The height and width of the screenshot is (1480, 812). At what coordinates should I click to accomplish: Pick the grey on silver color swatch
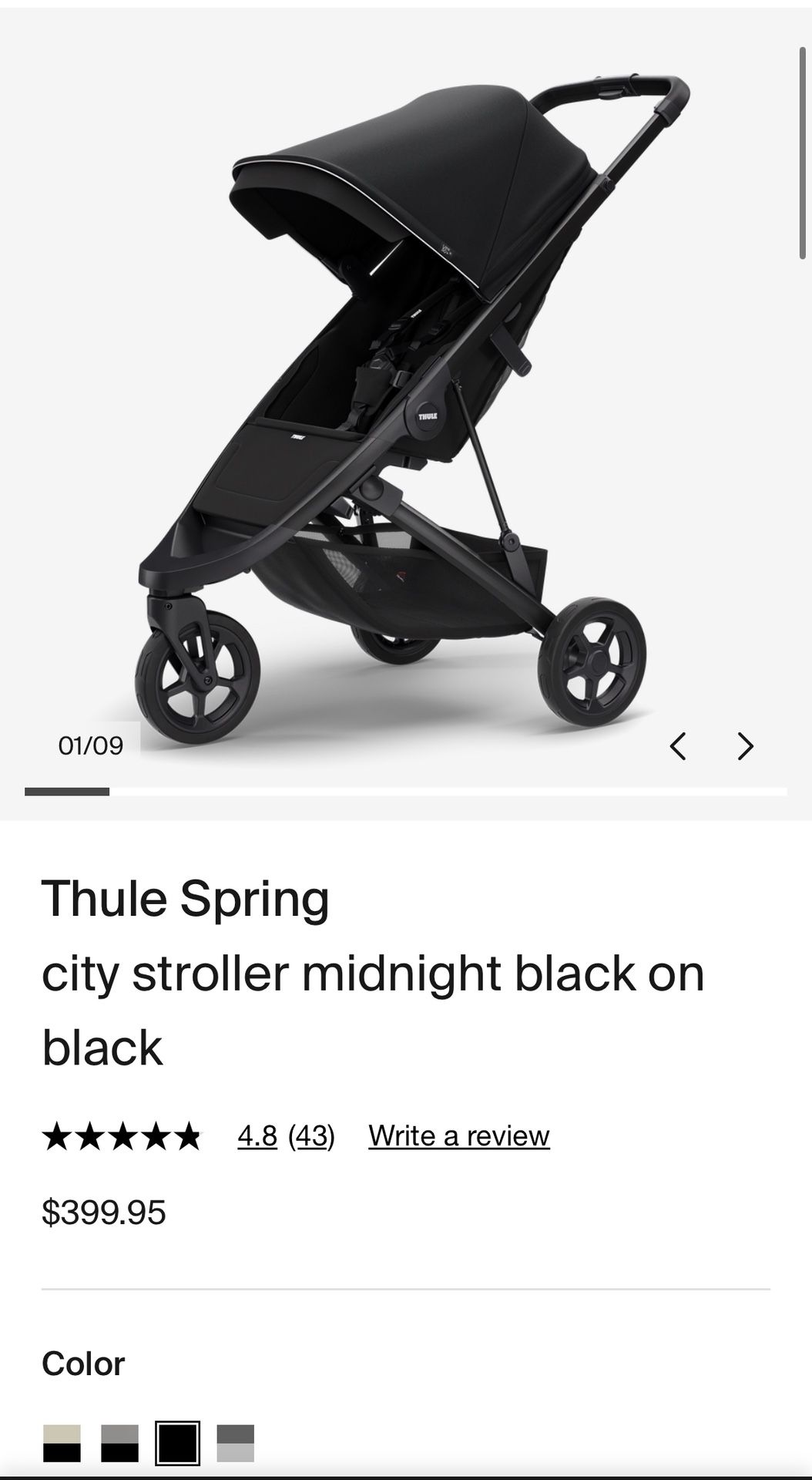[235, 1444]
